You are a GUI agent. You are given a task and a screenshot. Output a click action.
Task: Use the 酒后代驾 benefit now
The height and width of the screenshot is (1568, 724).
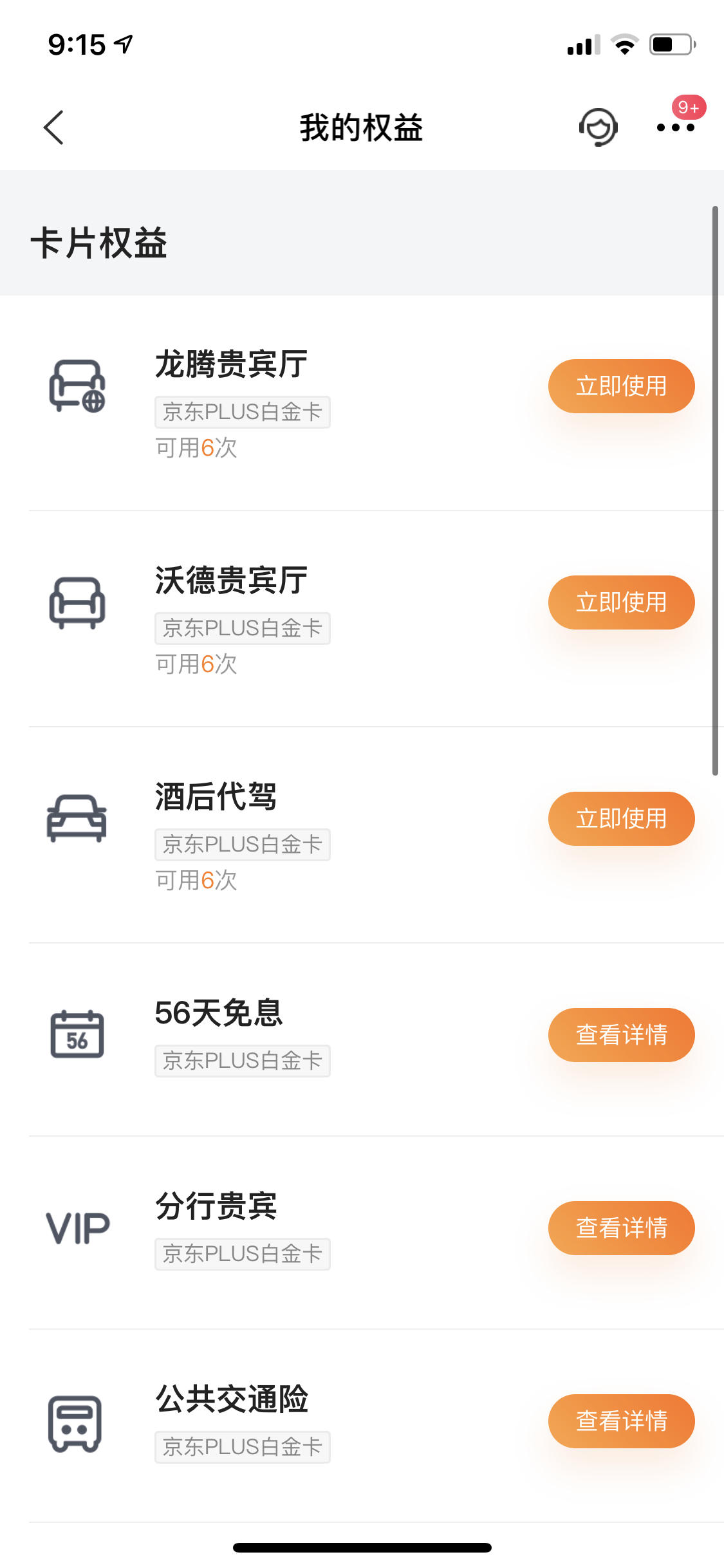(621, 819)
